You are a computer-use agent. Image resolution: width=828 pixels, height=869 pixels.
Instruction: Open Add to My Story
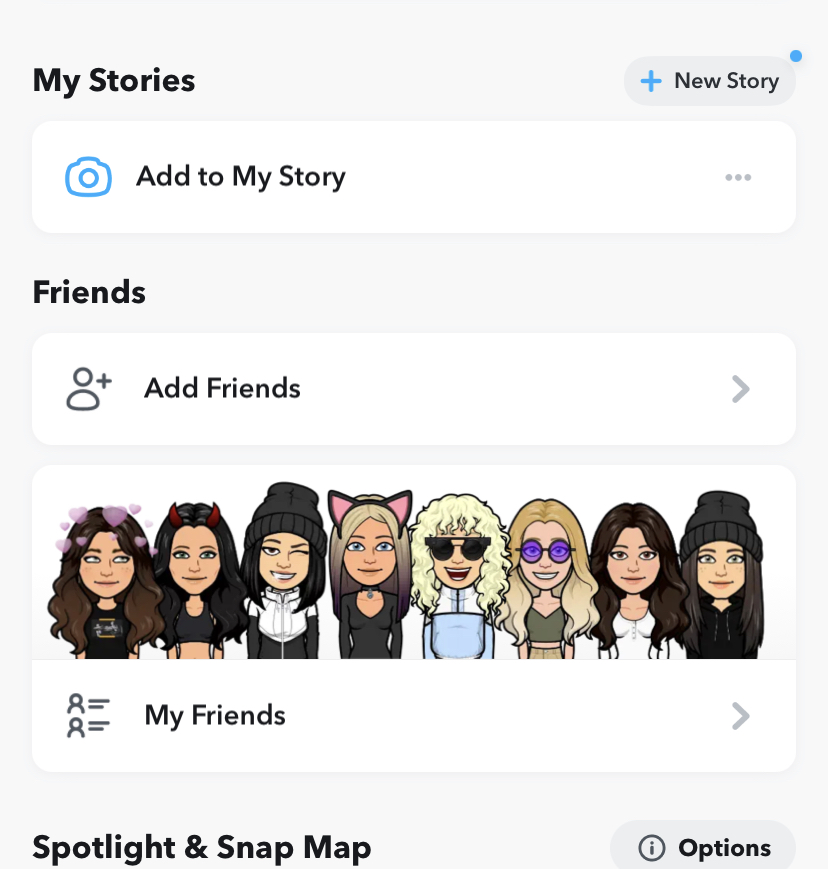coord(240,178)
